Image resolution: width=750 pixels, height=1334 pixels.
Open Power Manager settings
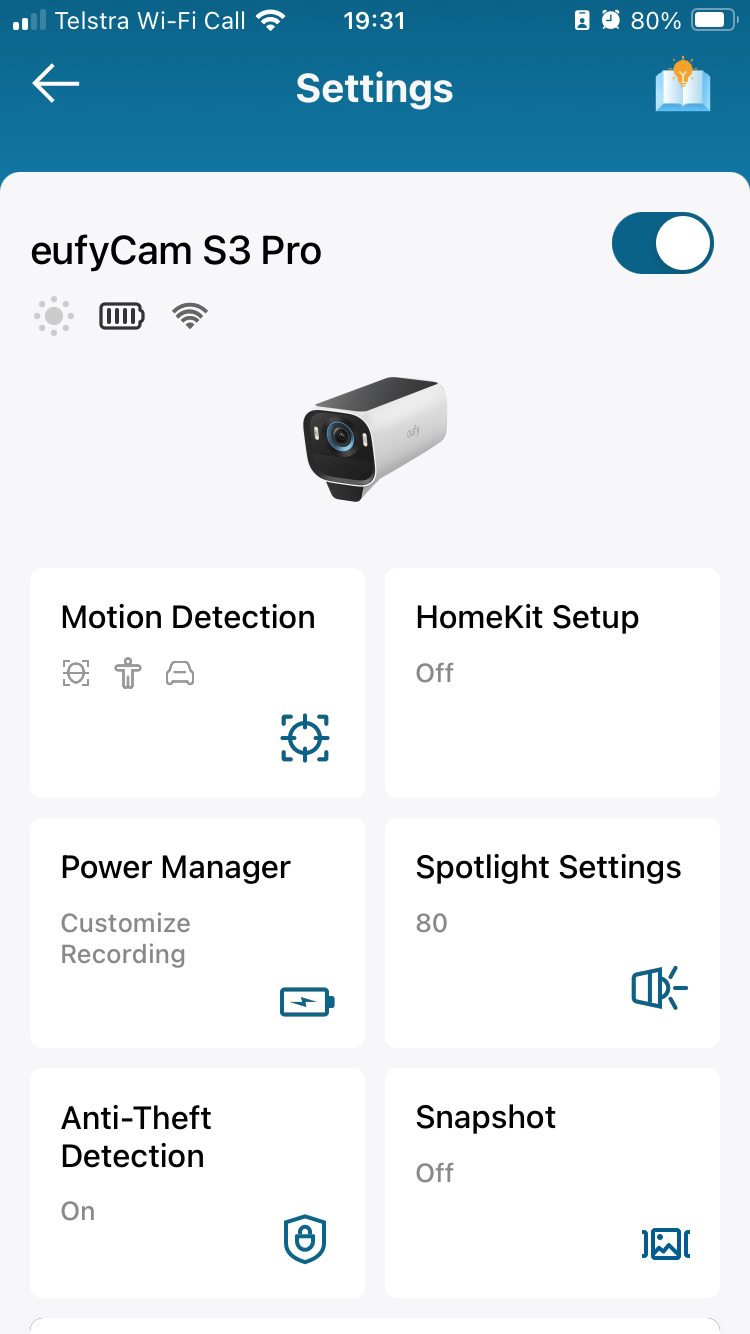(x=197, y=932)
